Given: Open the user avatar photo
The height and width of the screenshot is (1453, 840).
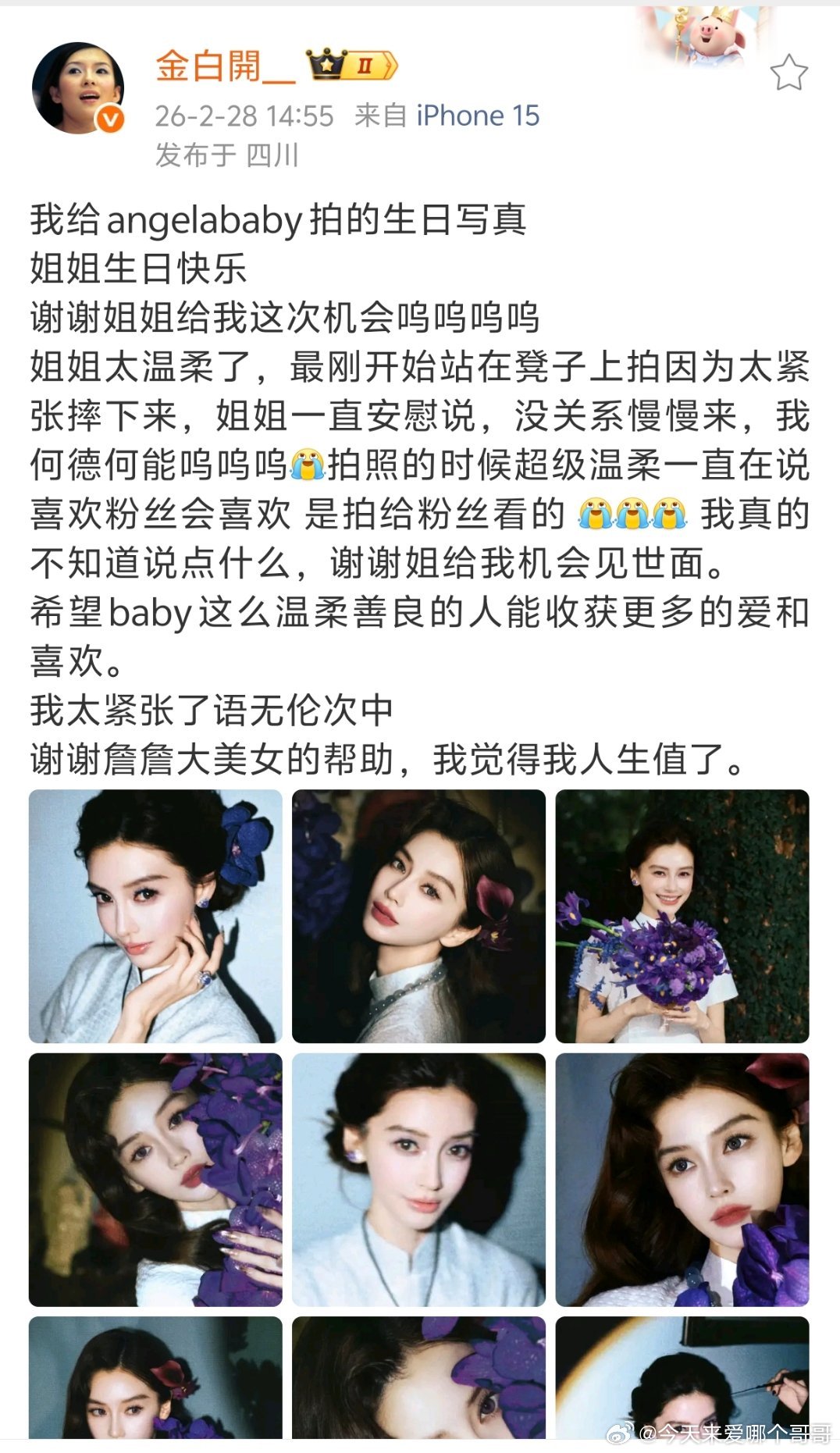Looking at the screenshot, I should click(76, 83).
